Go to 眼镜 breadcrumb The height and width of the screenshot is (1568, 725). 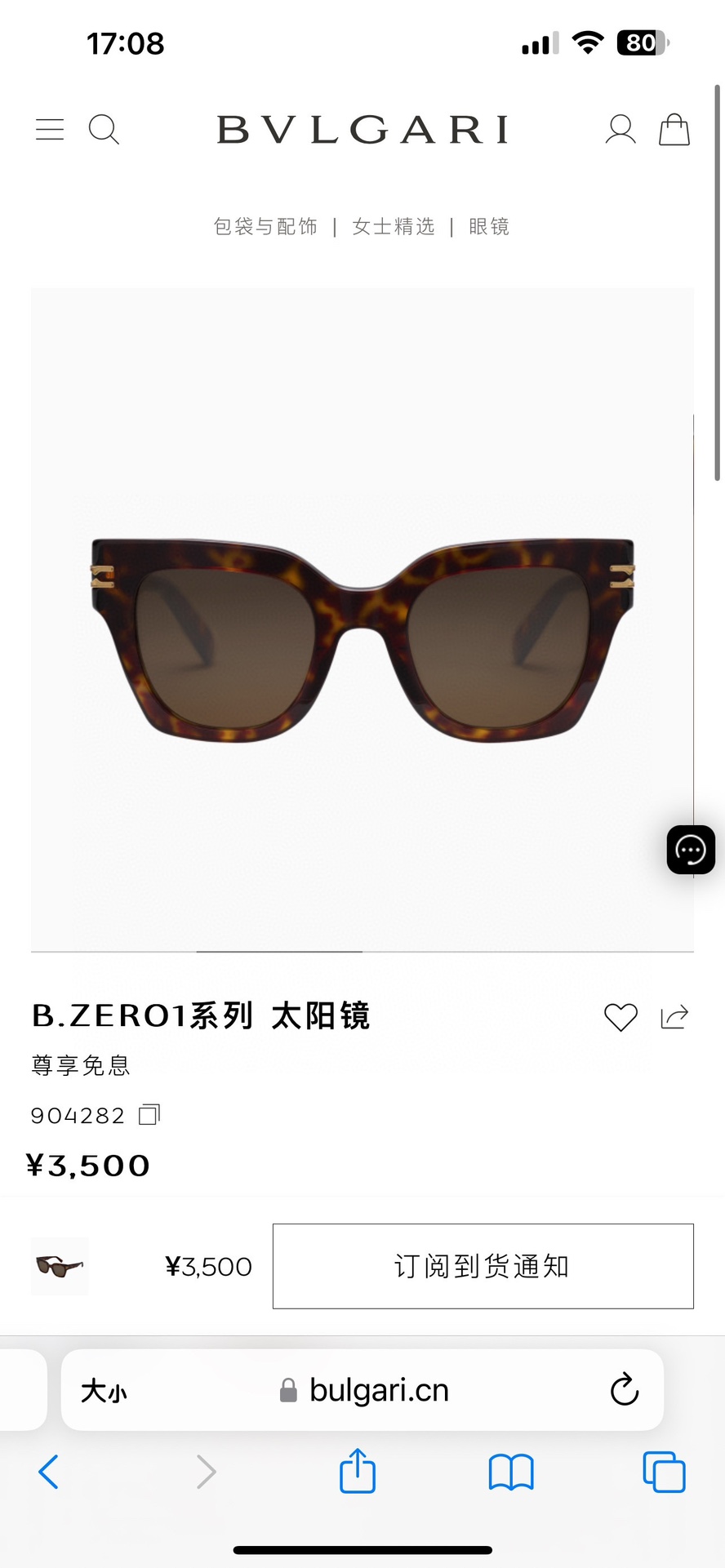pyautogui.click(x=489, y=226)
